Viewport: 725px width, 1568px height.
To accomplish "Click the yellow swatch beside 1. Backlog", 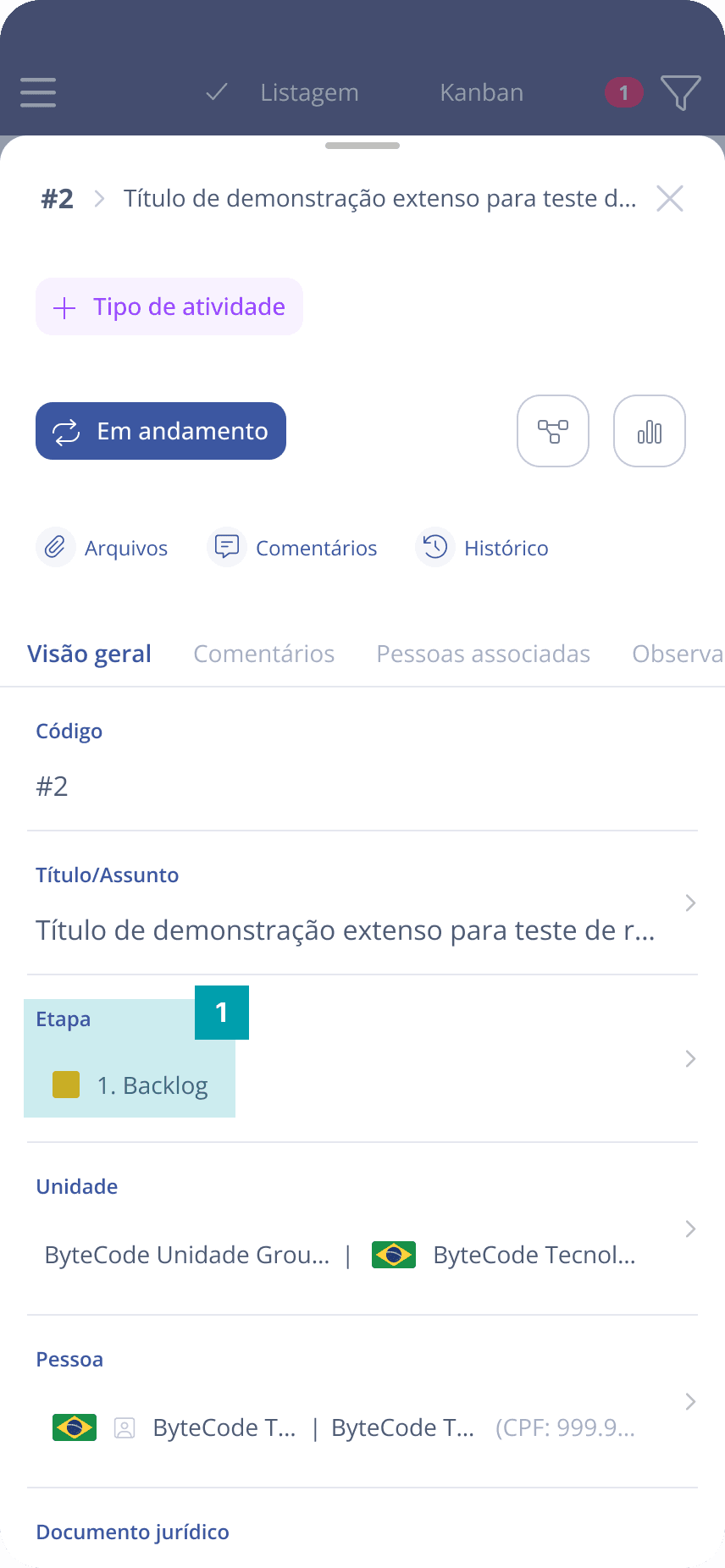I will point(66,1084).
